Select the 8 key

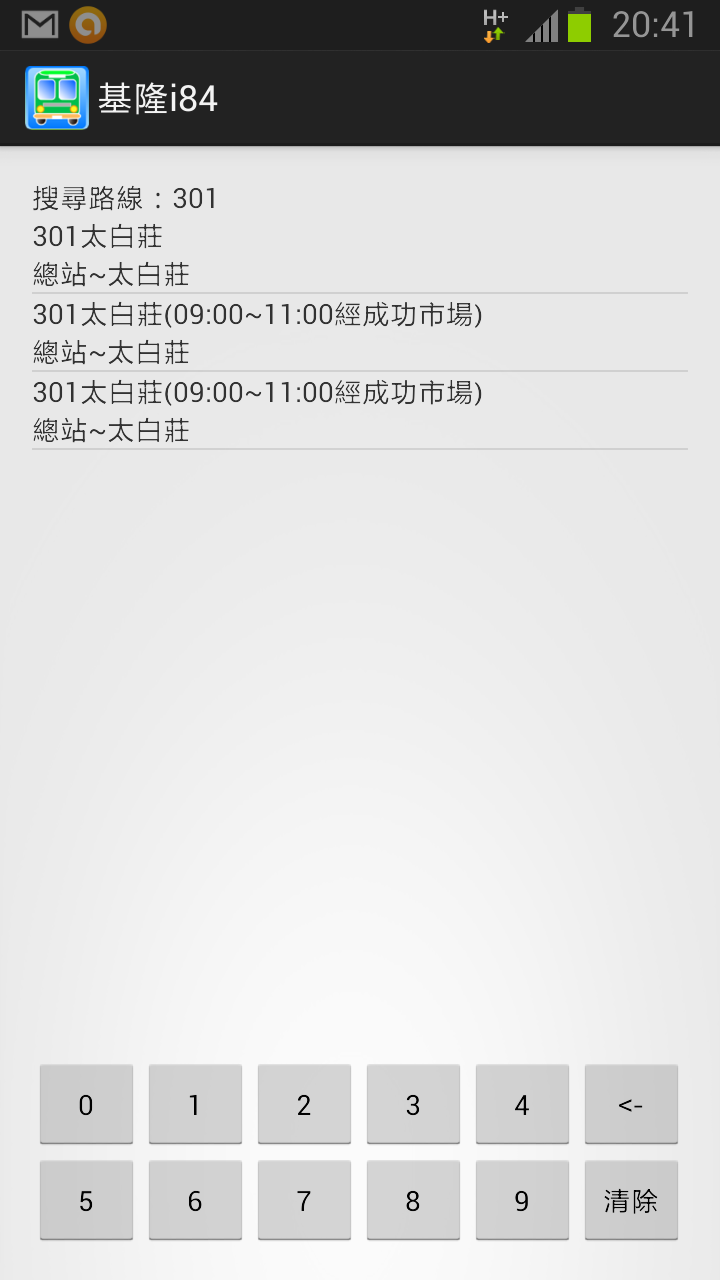(413, 1200)
